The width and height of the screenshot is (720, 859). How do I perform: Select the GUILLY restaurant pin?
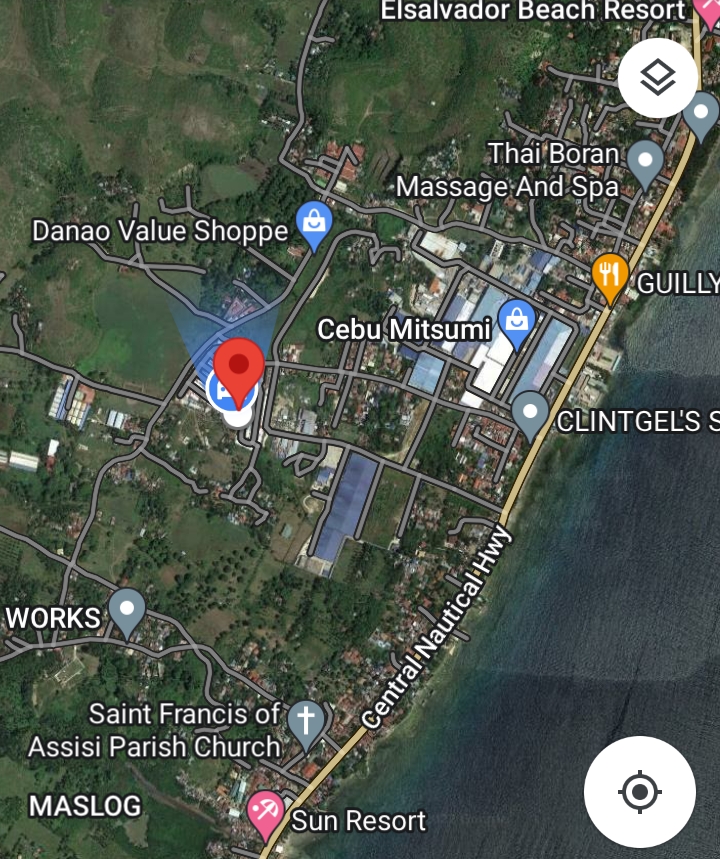click(x=610, y=277)
